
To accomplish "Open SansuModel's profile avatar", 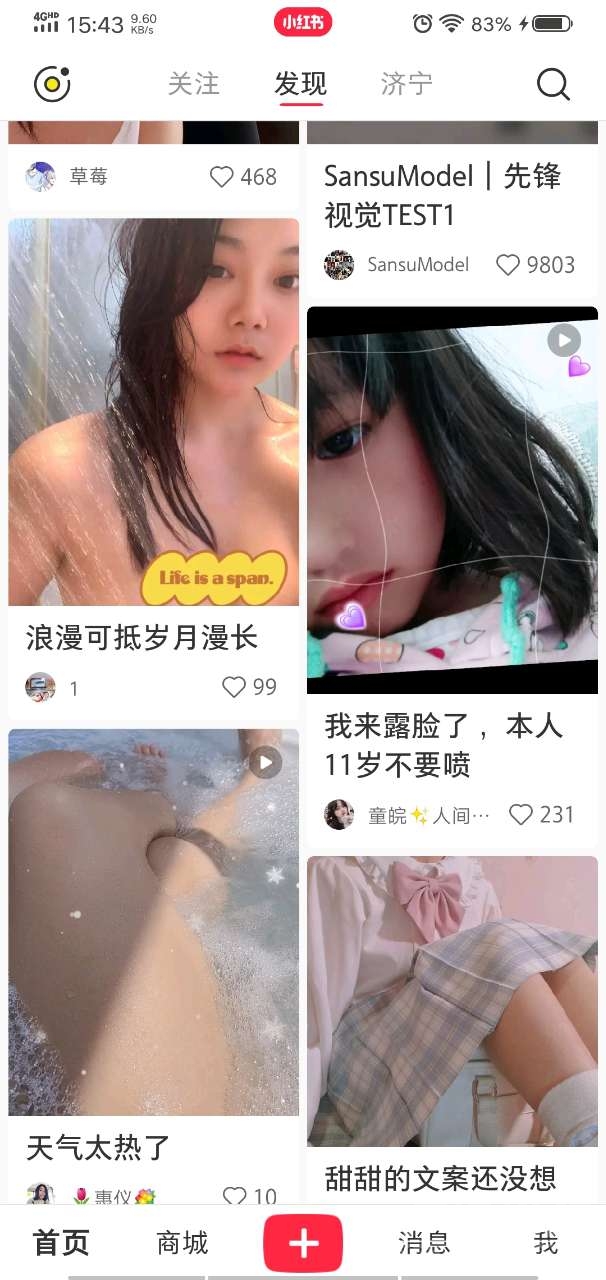I will click(x=339, y=265).
